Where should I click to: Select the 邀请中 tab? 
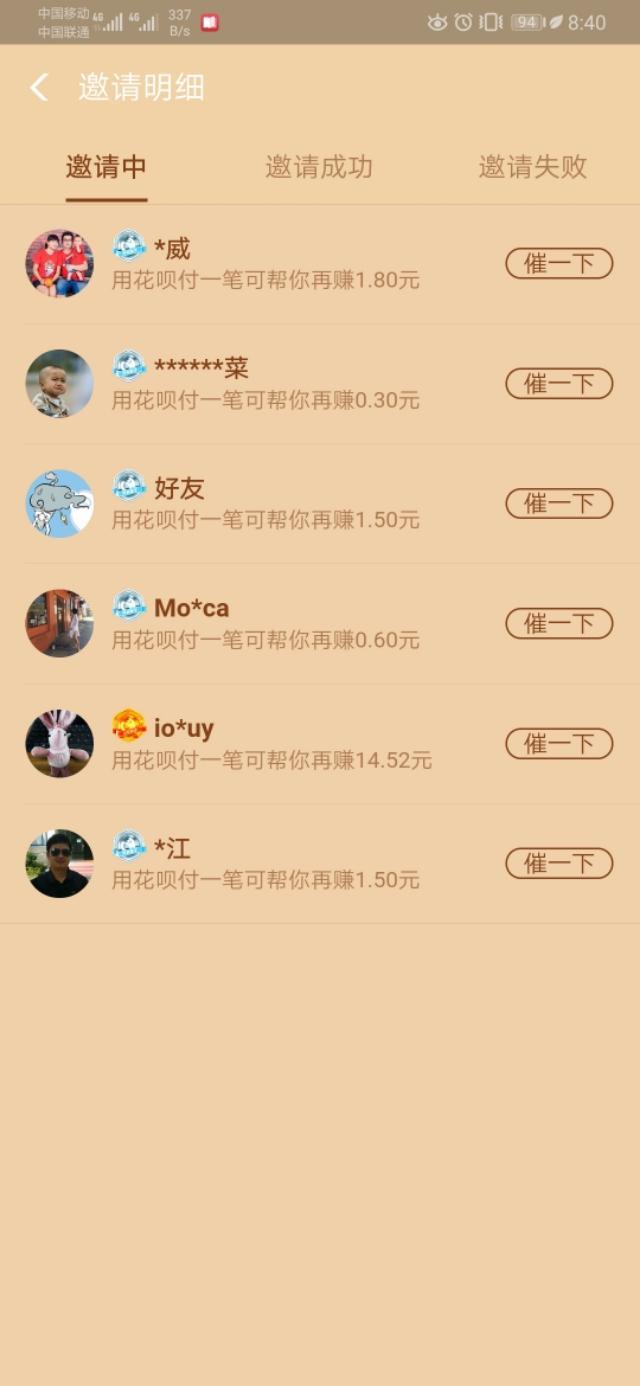106,167
